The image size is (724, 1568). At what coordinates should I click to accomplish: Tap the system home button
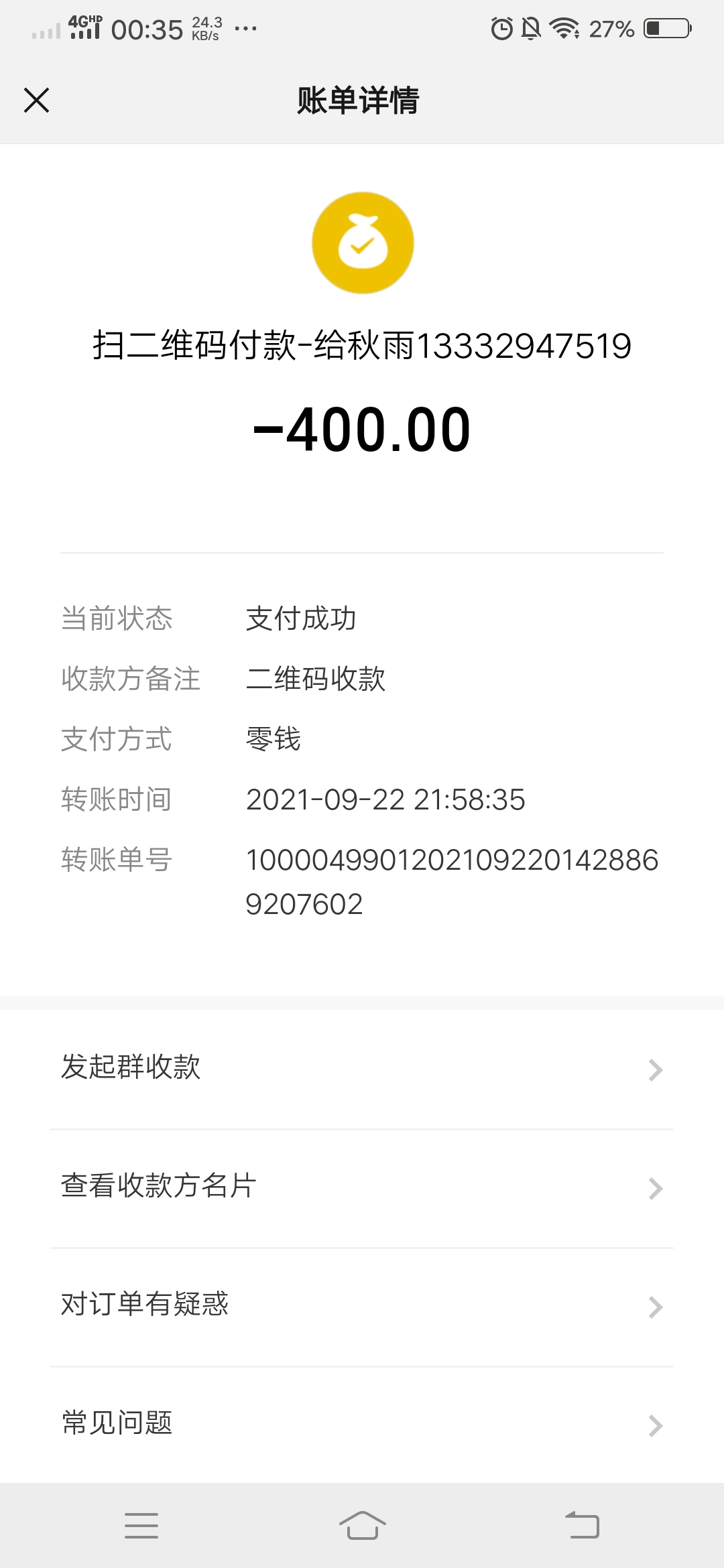(362, 1525)
